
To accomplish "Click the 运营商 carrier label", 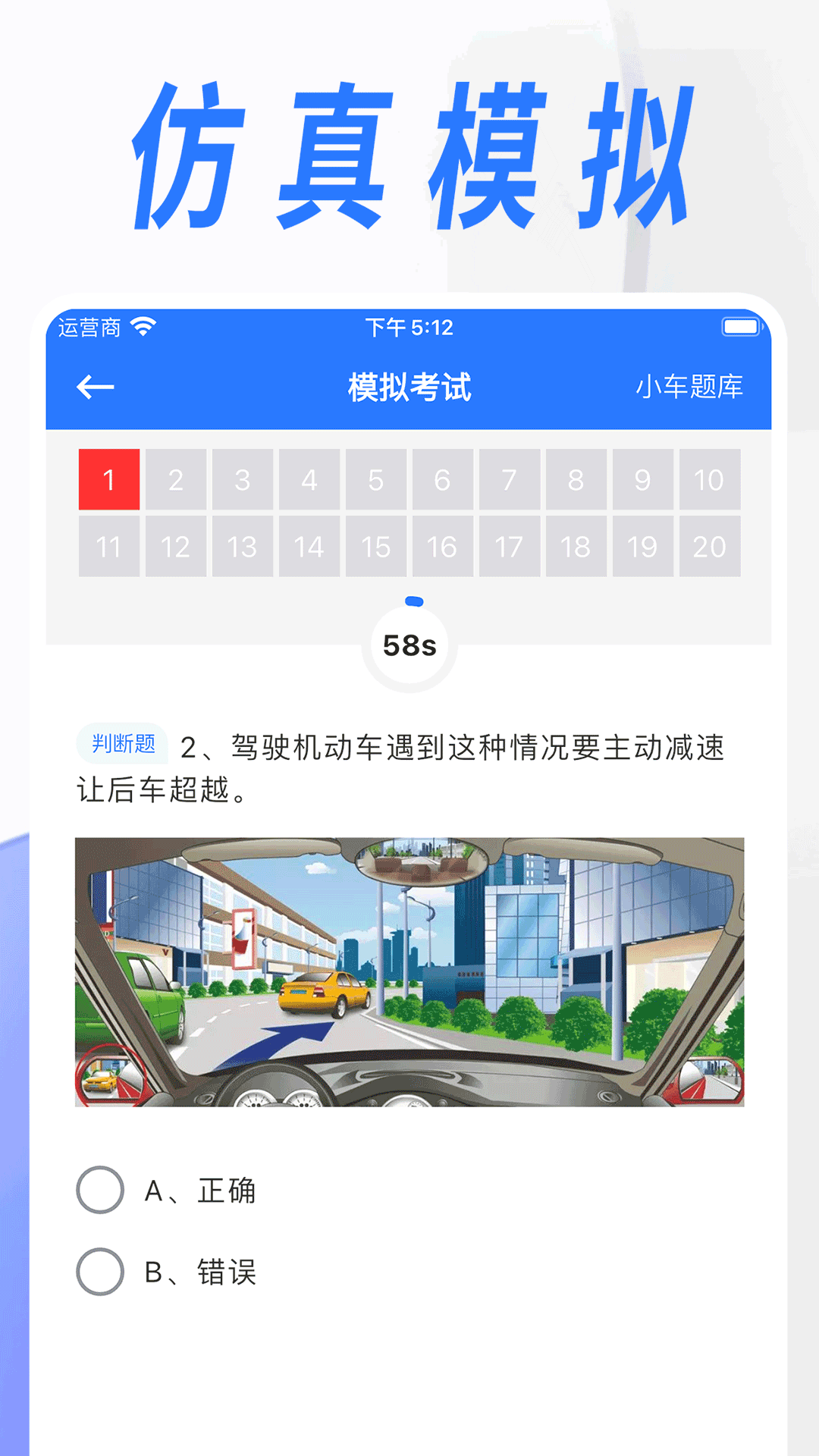I will (90, 326).
